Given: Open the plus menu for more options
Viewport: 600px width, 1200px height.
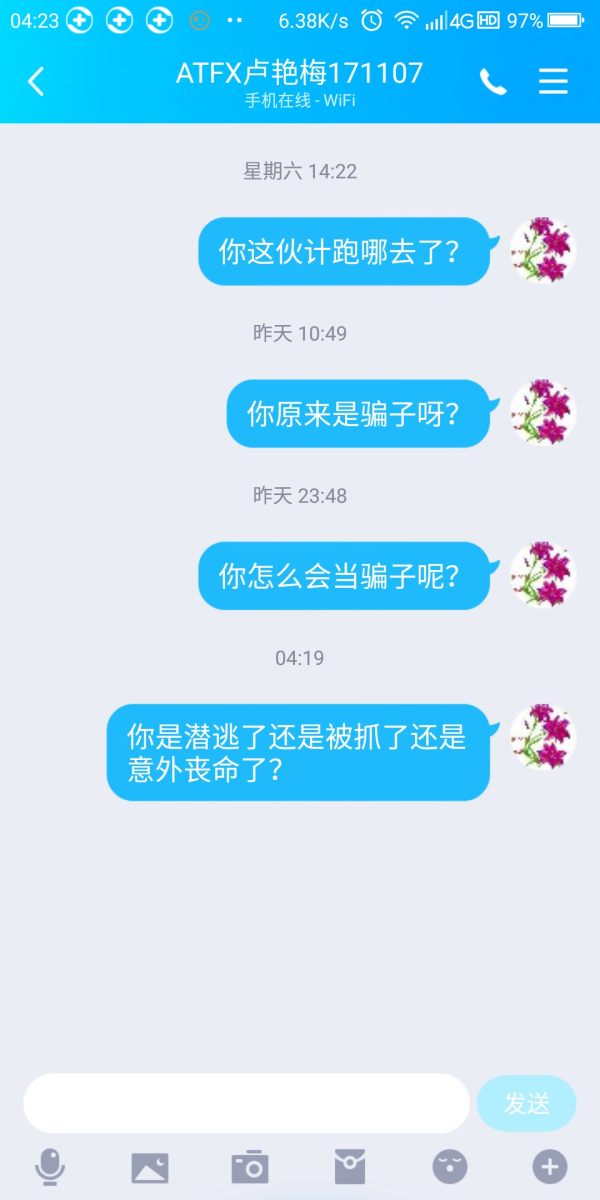Looking at the screenshot, I should pos(550,1166).
